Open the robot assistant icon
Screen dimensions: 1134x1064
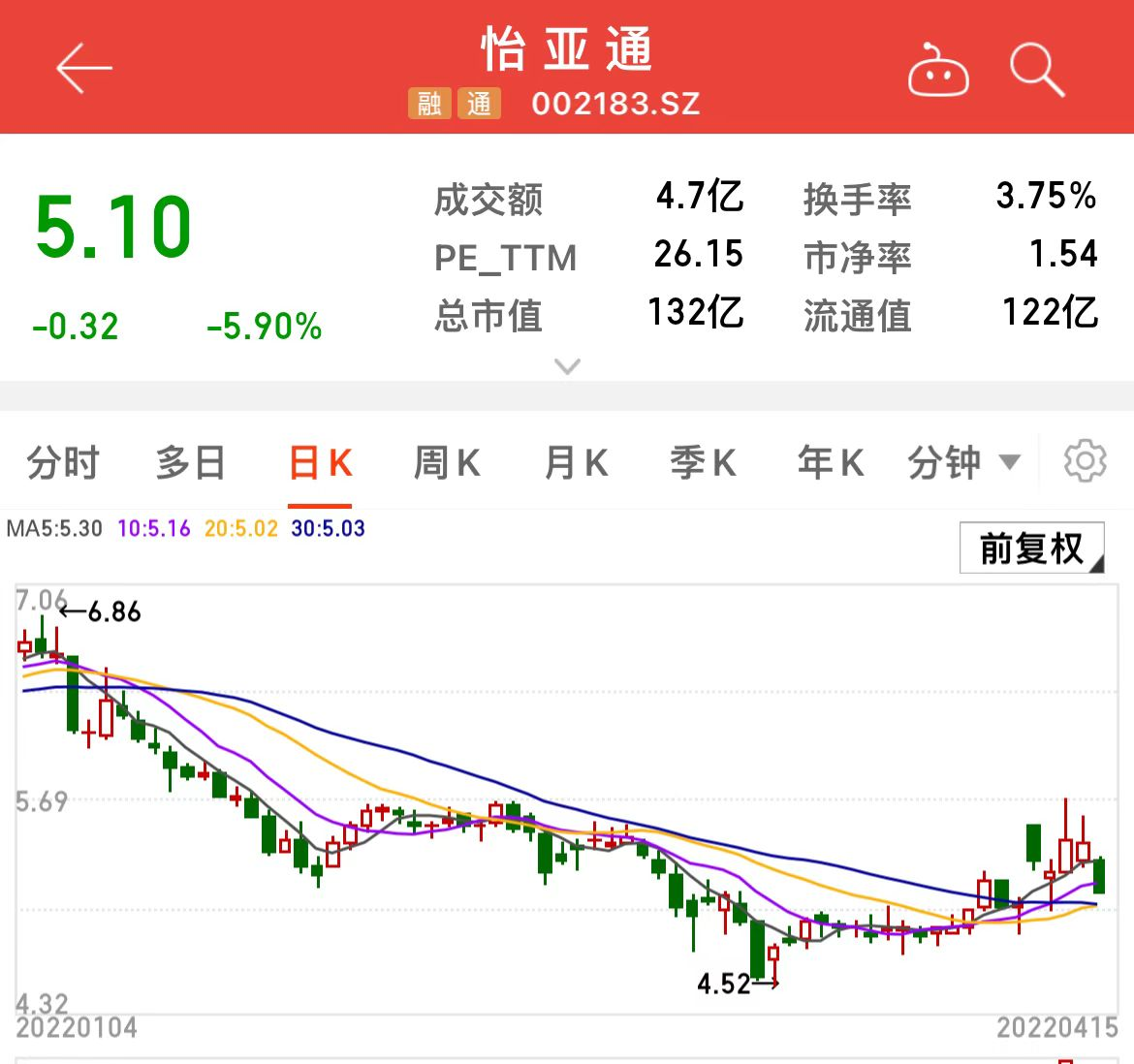[x=937, y=71]
